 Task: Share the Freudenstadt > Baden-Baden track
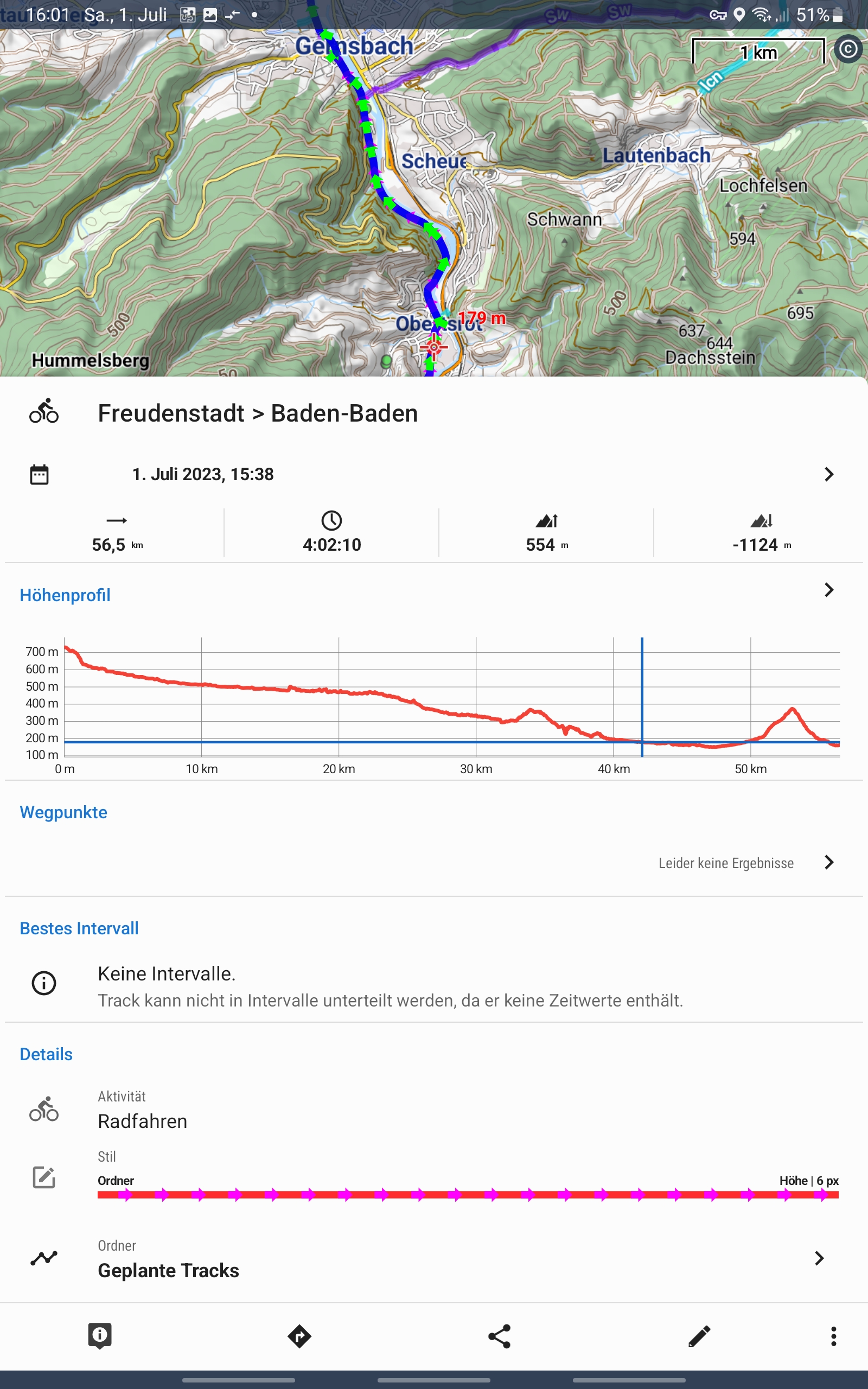pyautogui.click(x=500, y=1336)
